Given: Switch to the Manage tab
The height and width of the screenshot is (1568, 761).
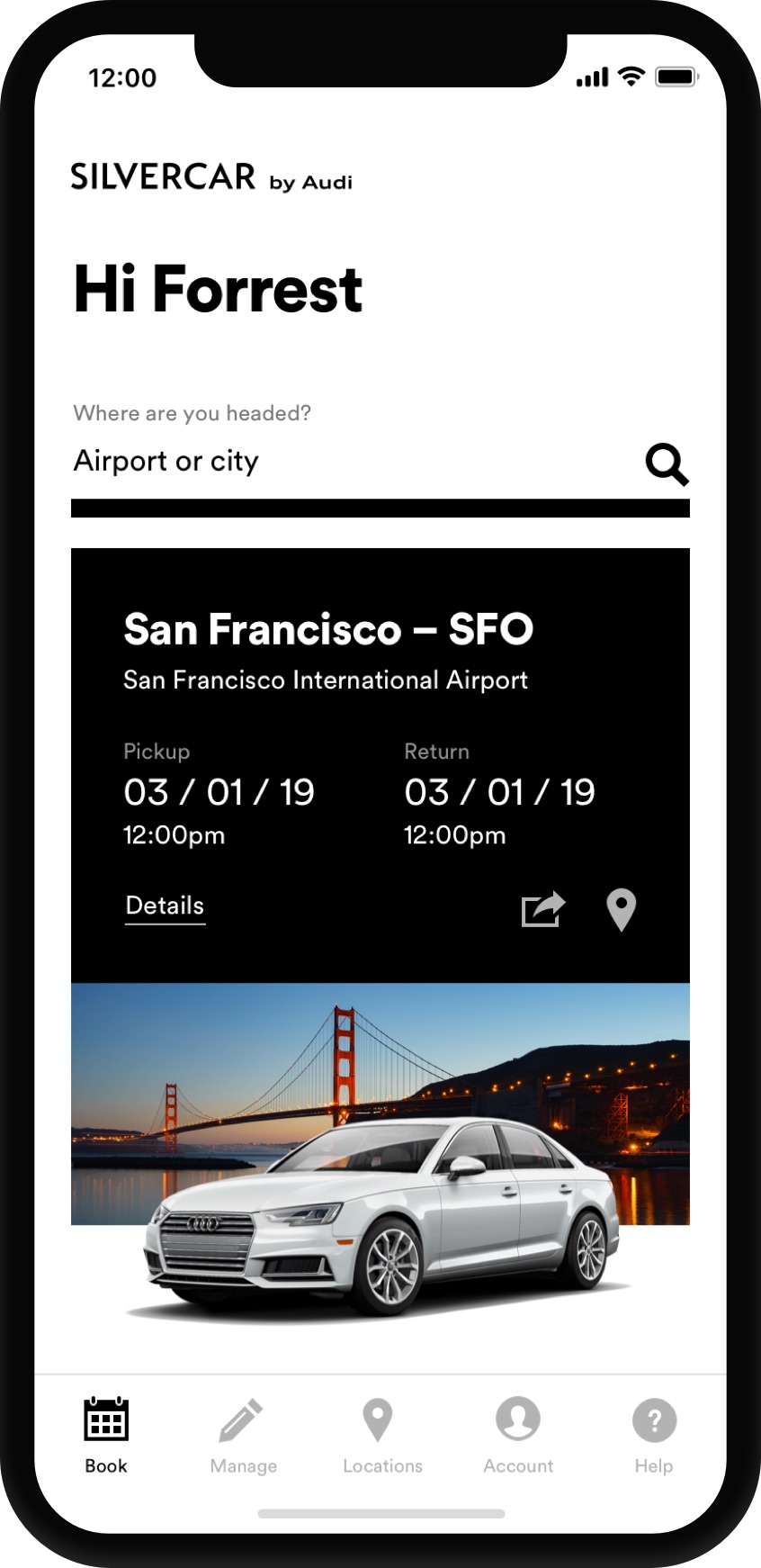Looking at the screenshot, I should 243,1436.
